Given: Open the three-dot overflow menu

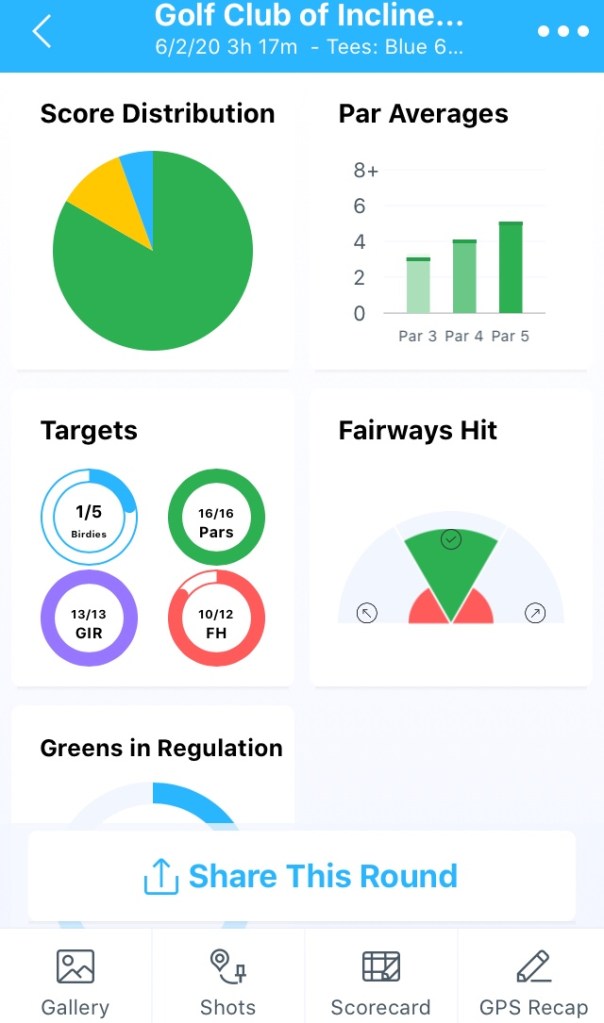Looking at the screenshot, I should coord(563,32).
